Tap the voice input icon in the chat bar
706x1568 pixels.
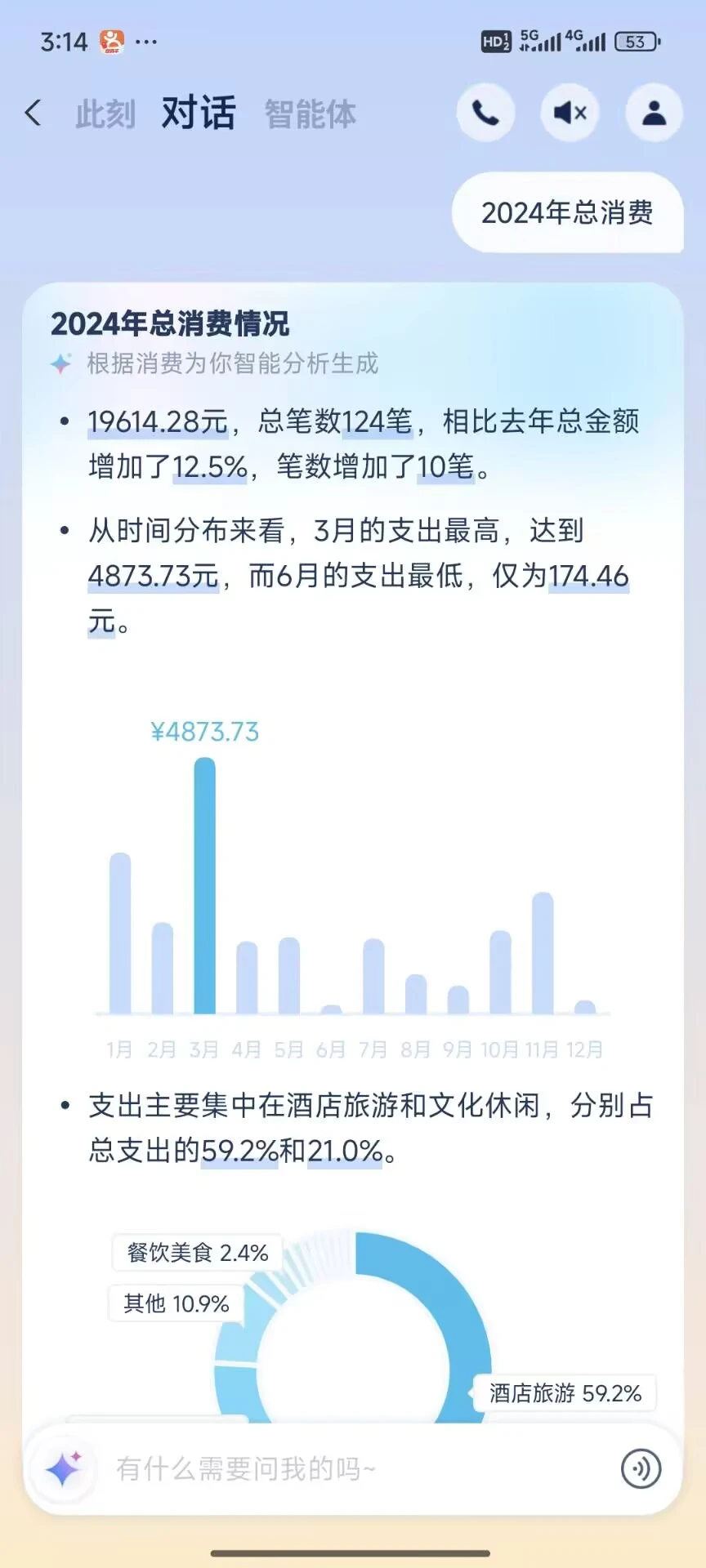tap(641, 1468)
